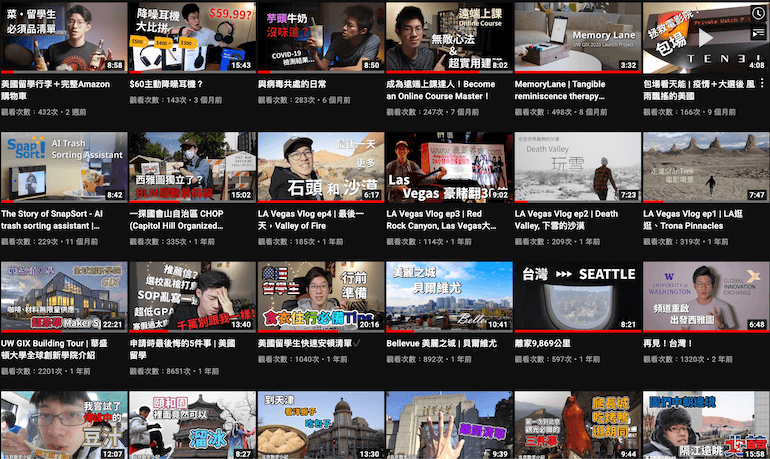Open The Story of SnapSort video
Viewport: 770px width, 459px height.
click(x=63, y=166)
